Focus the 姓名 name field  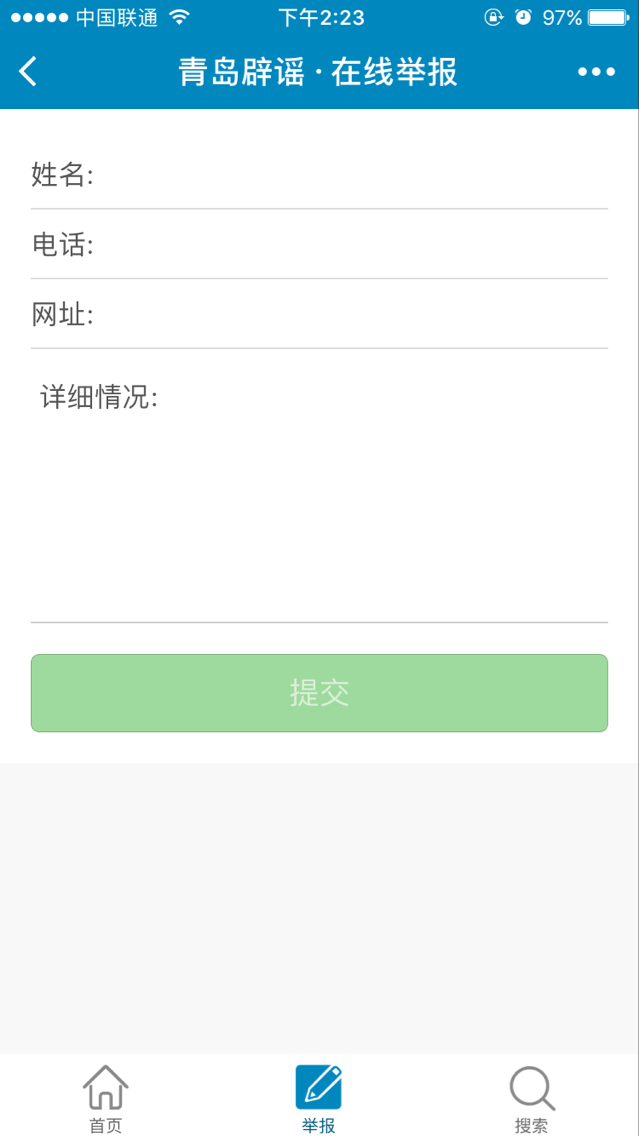click(350, 175)
